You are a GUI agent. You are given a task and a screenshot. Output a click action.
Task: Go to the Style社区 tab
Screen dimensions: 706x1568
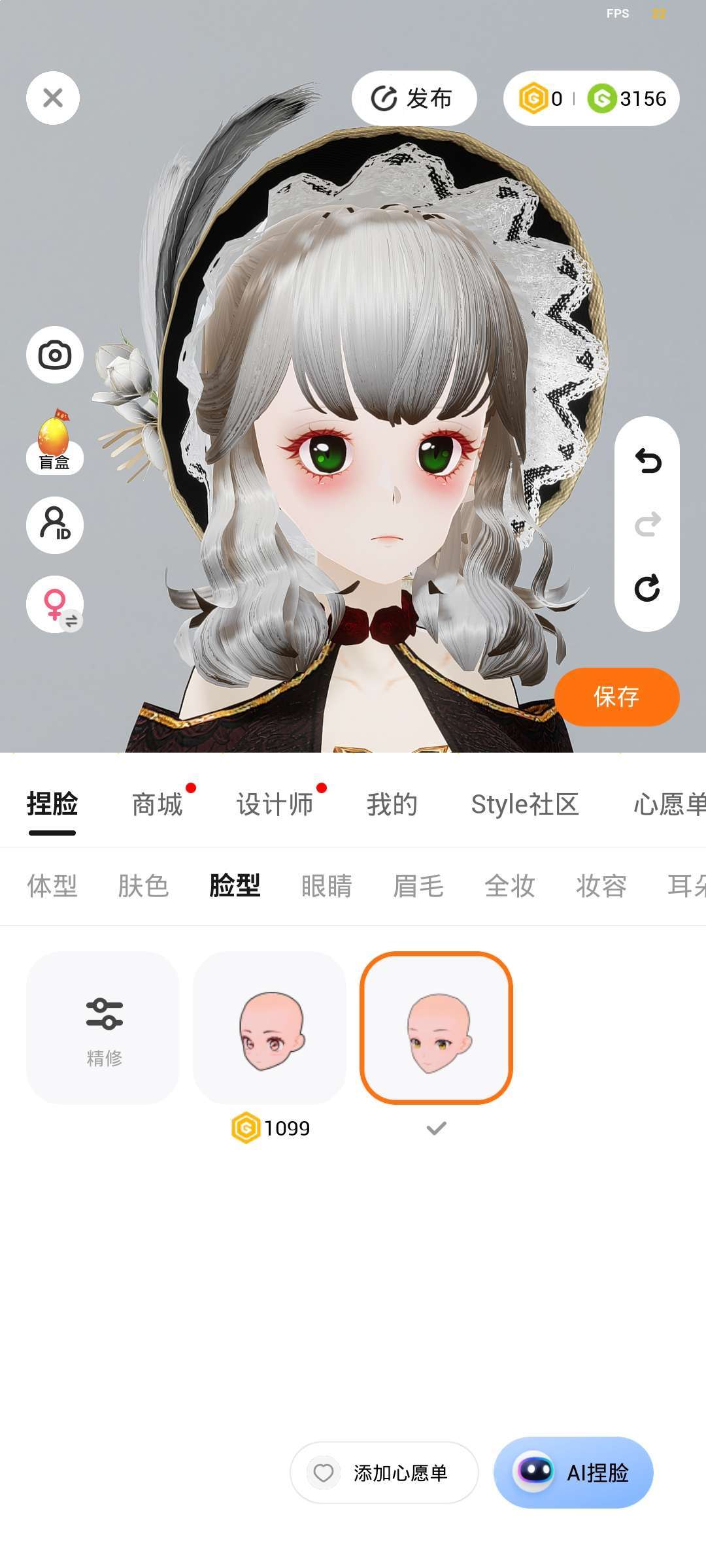(525, 804)
